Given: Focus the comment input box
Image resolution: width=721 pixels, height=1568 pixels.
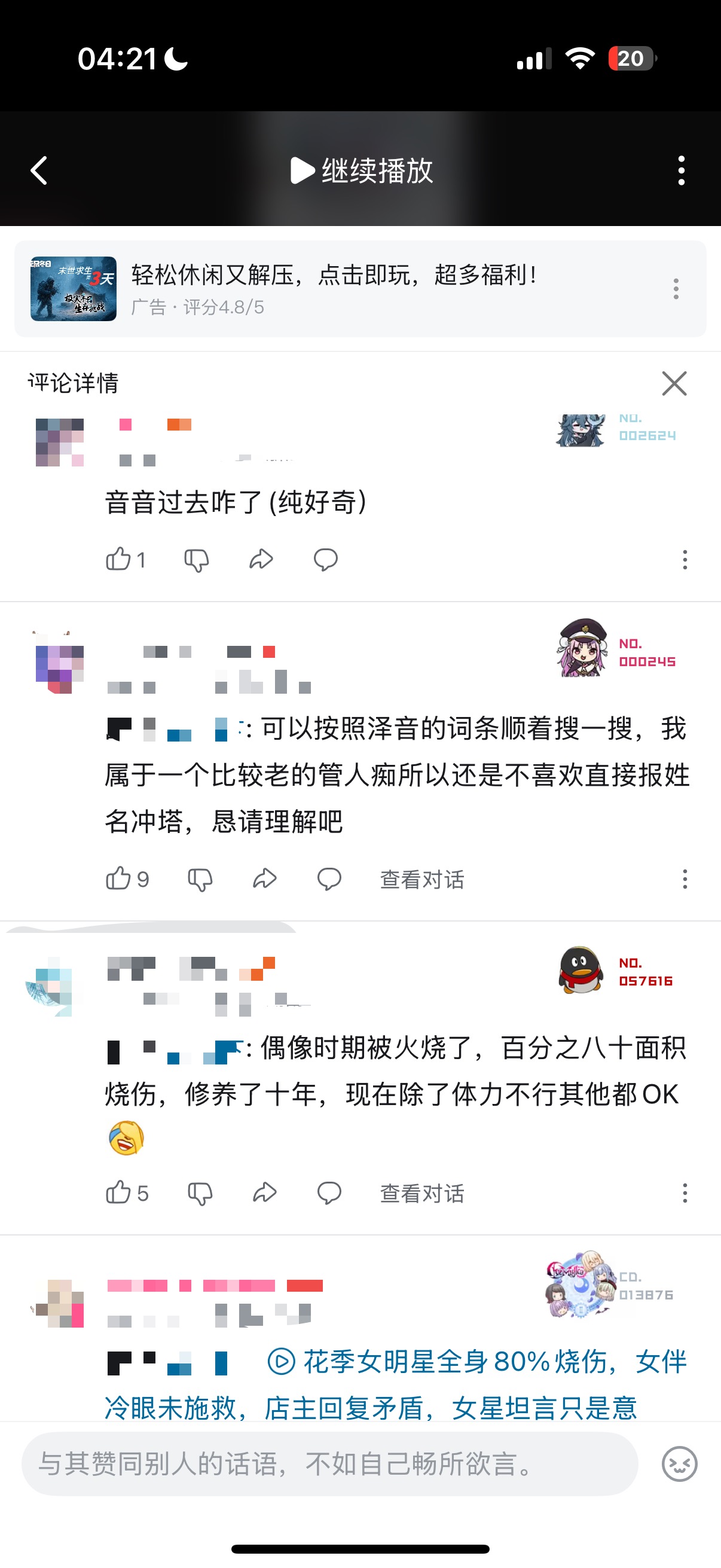Looking at the screenshot, I should 329,1464.
